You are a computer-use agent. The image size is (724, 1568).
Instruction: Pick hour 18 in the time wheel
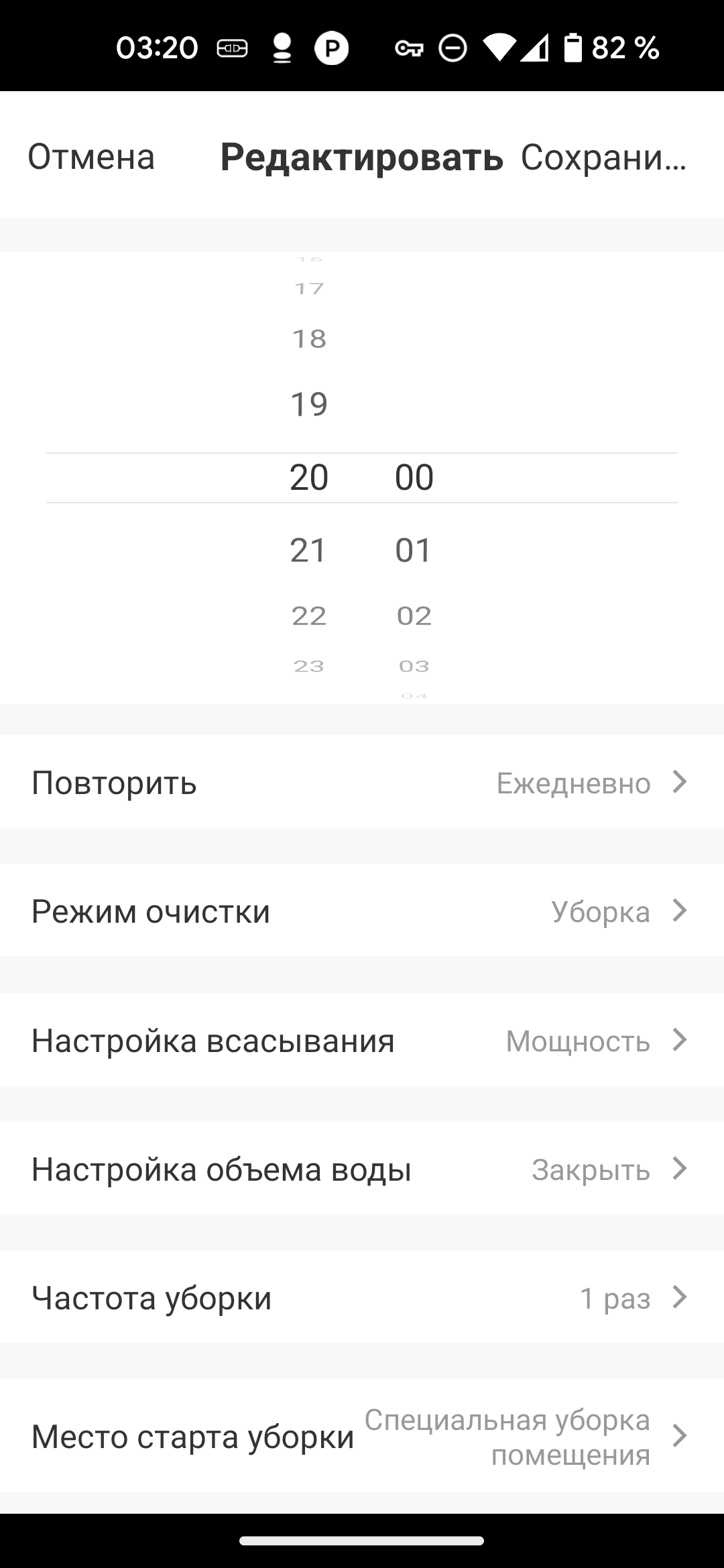pyautogui.click(x=308, y=339)
